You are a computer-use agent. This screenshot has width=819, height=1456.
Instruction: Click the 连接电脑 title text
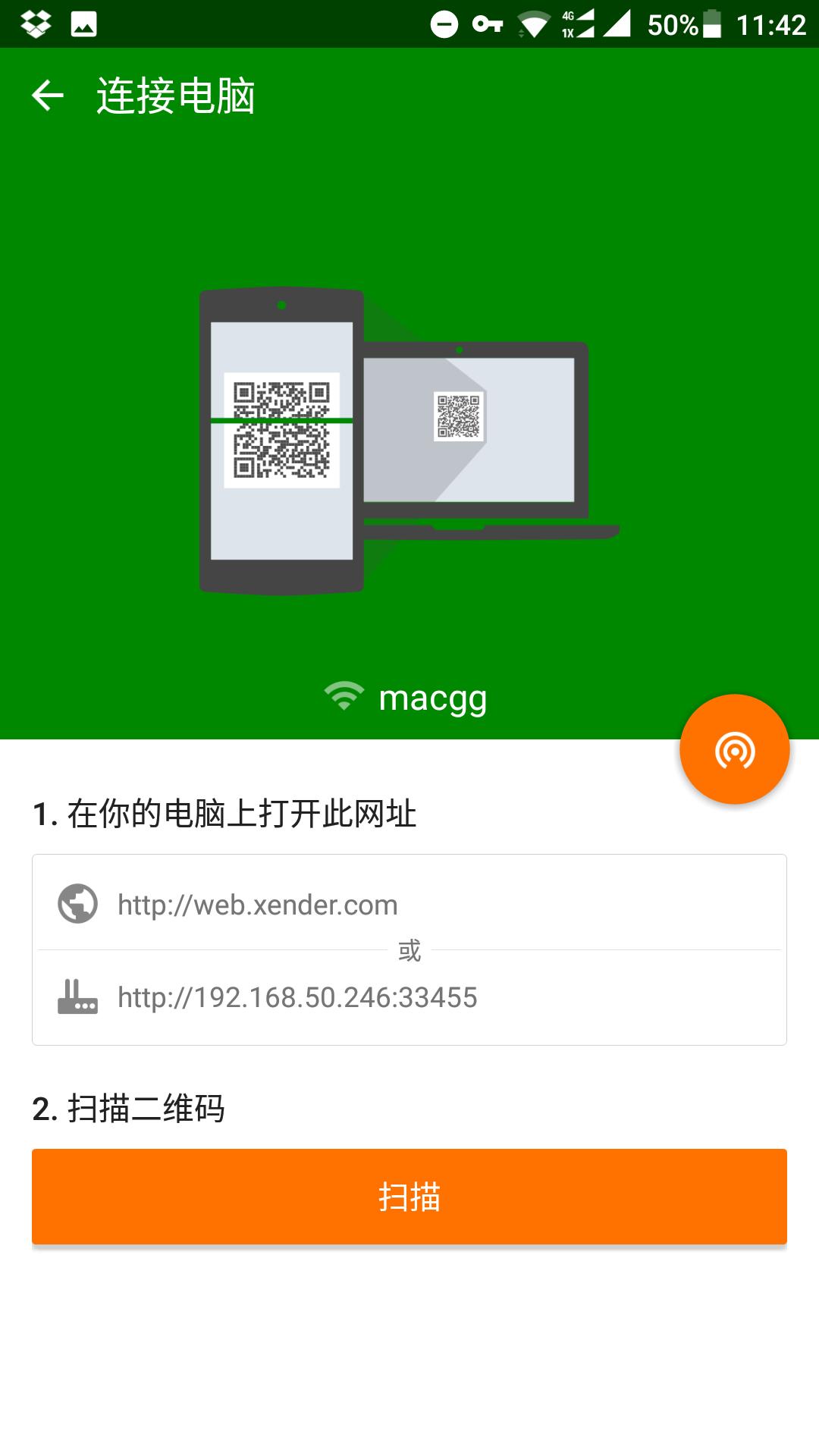pos(176,96)
